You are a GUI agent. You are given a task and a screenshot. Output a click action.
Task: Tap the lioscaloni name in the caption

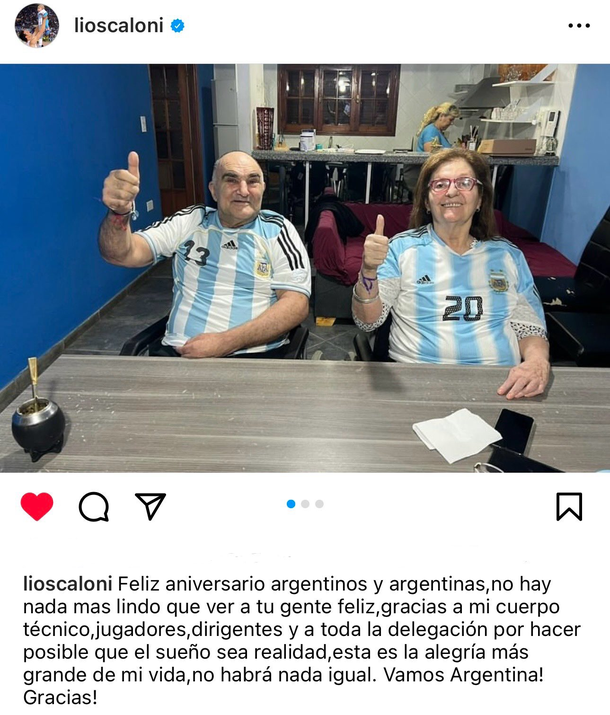click(68, 584)
